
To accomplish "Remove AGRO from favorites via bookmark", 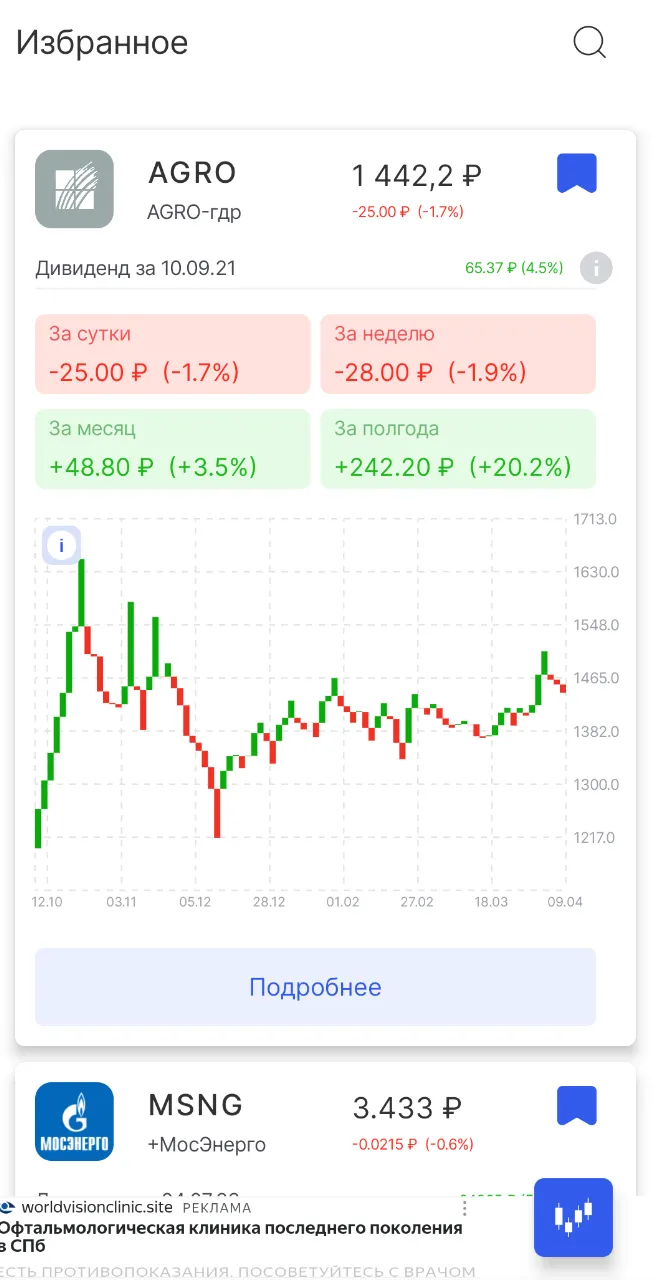I will pyautogui.click(x=577, y=173).
